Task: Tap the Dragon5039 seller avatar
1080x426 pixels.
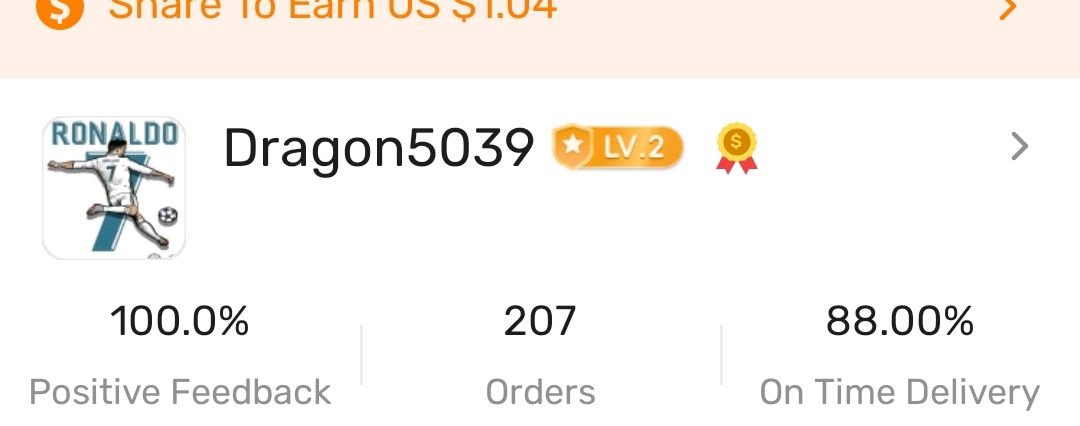Action: pos(114,187)
